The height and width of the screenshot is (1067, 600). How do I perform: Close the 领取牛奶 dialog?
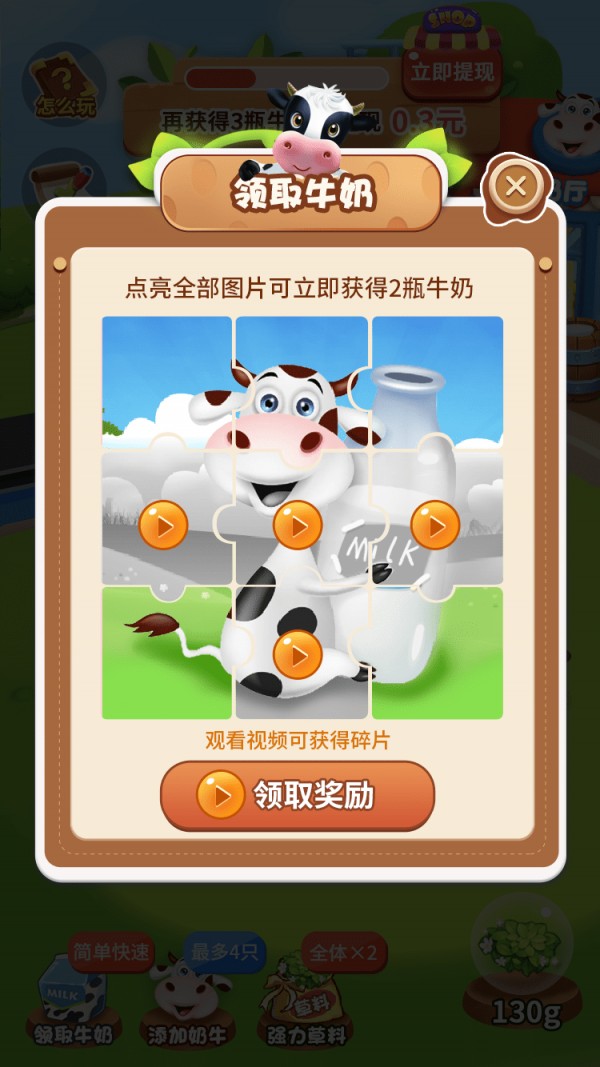516,187
